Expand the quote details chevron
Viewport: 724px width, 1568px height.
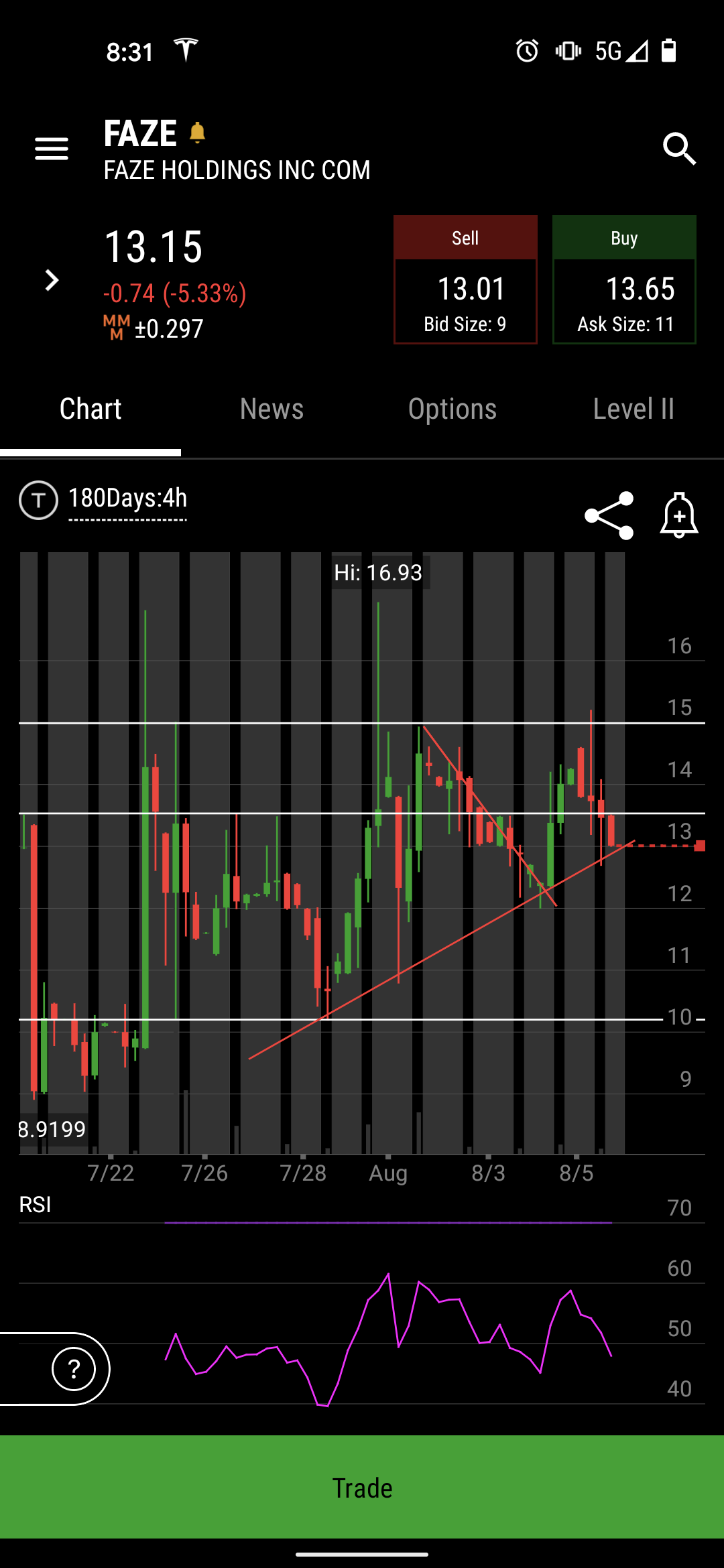[x=52, y=280]
